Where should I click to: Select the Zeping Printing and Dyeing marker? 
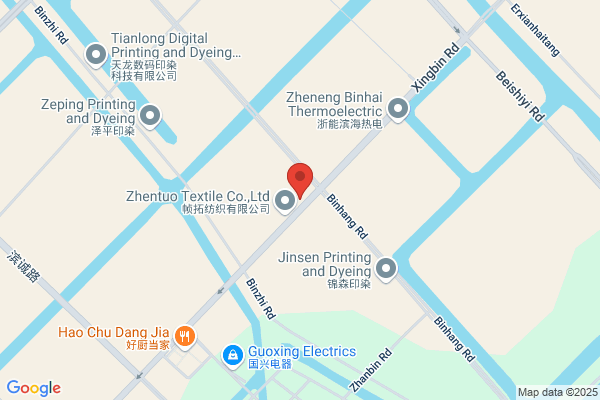(x=150, y=116)
